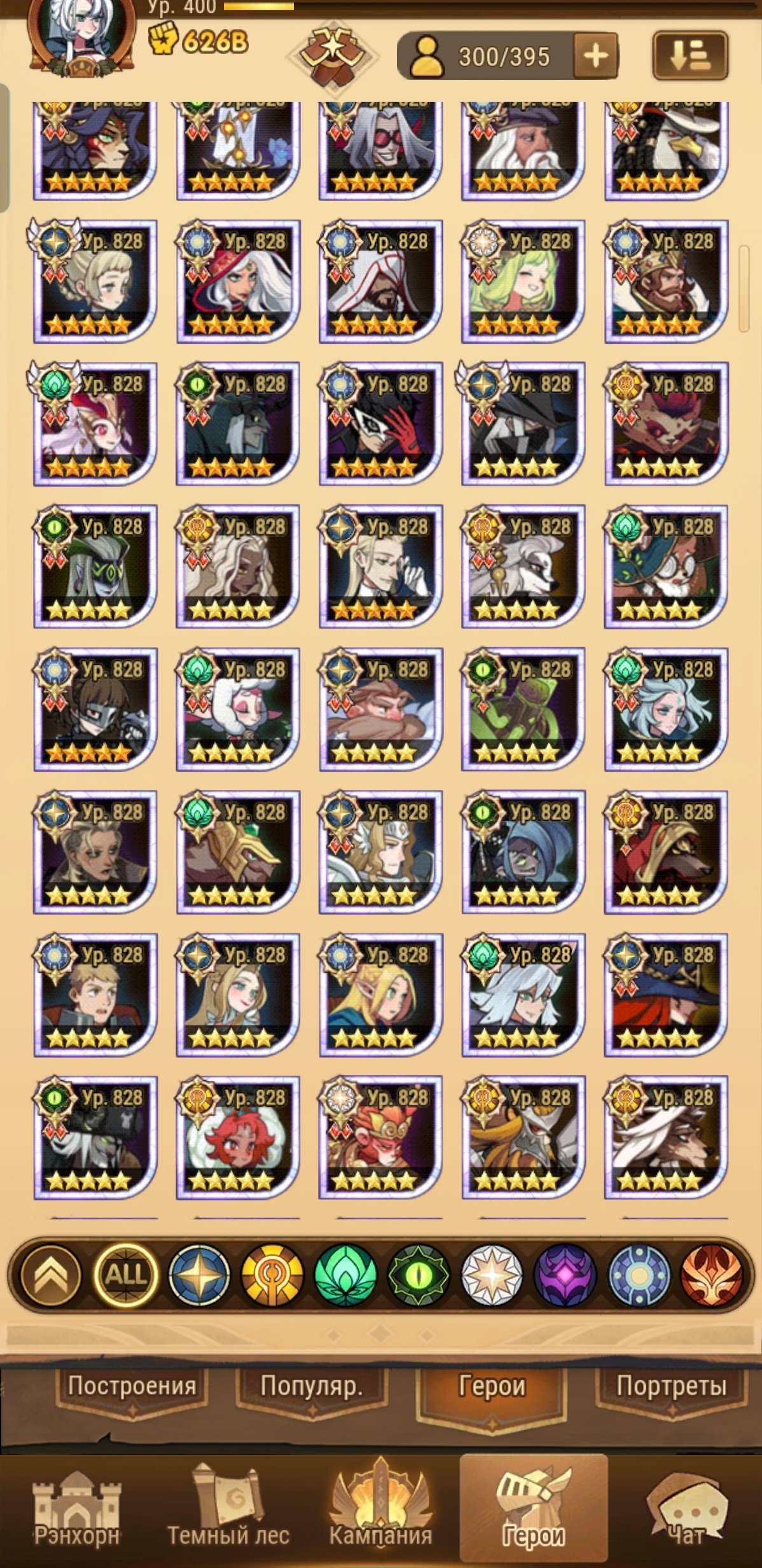Select the ALL faction filter

(125, 1275)
